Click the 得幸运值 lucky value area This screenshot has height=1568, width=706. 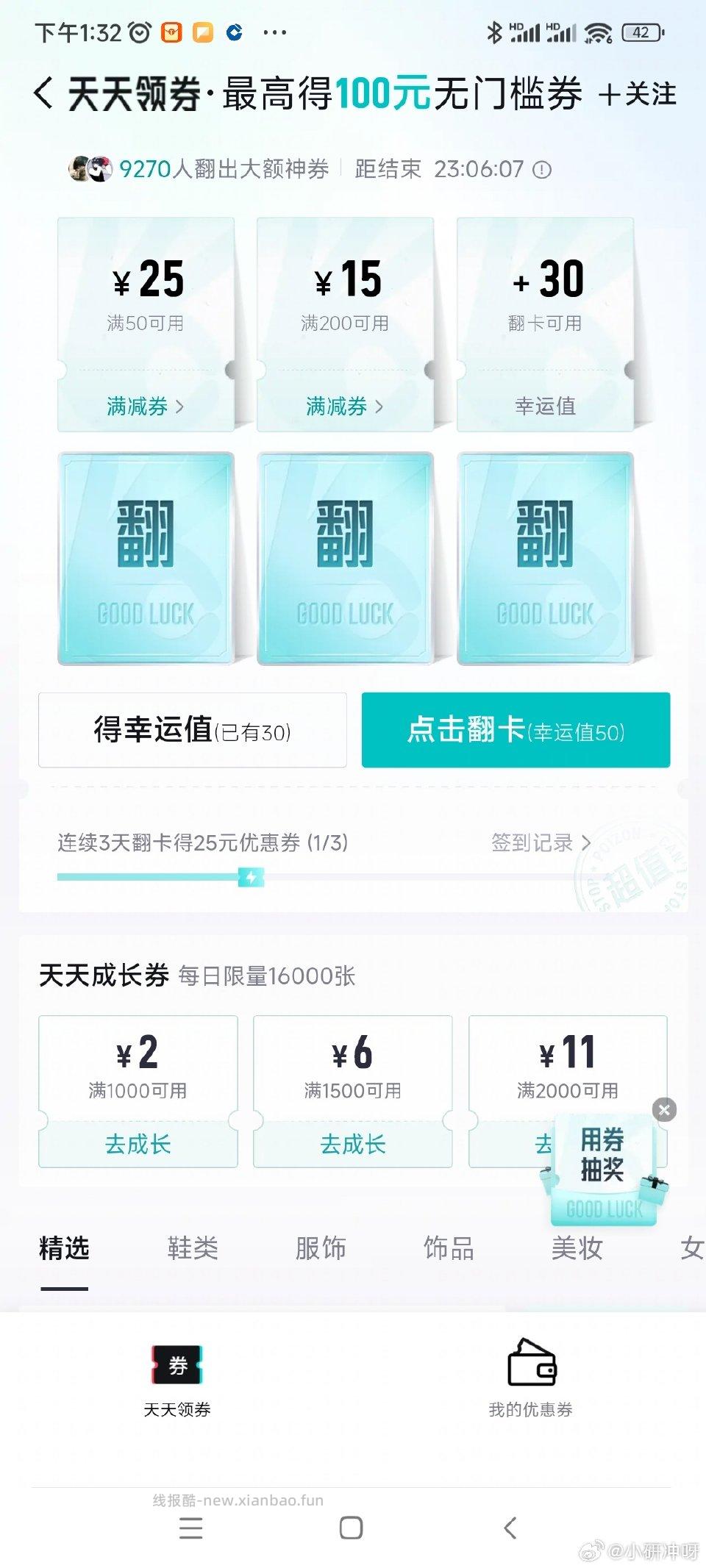(x=192, y=729)
